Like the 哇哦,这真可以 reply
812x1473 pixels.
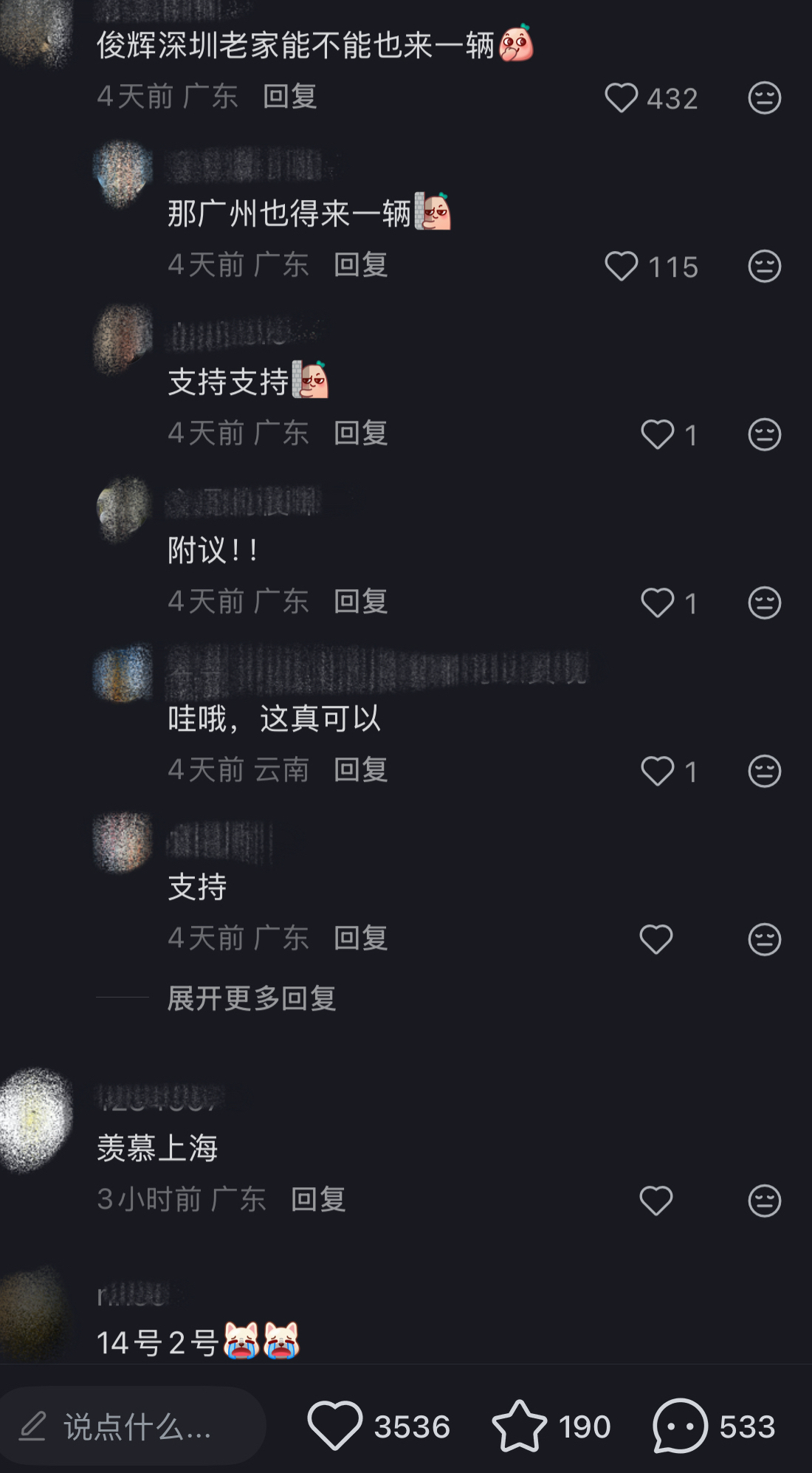click(657, 772)
